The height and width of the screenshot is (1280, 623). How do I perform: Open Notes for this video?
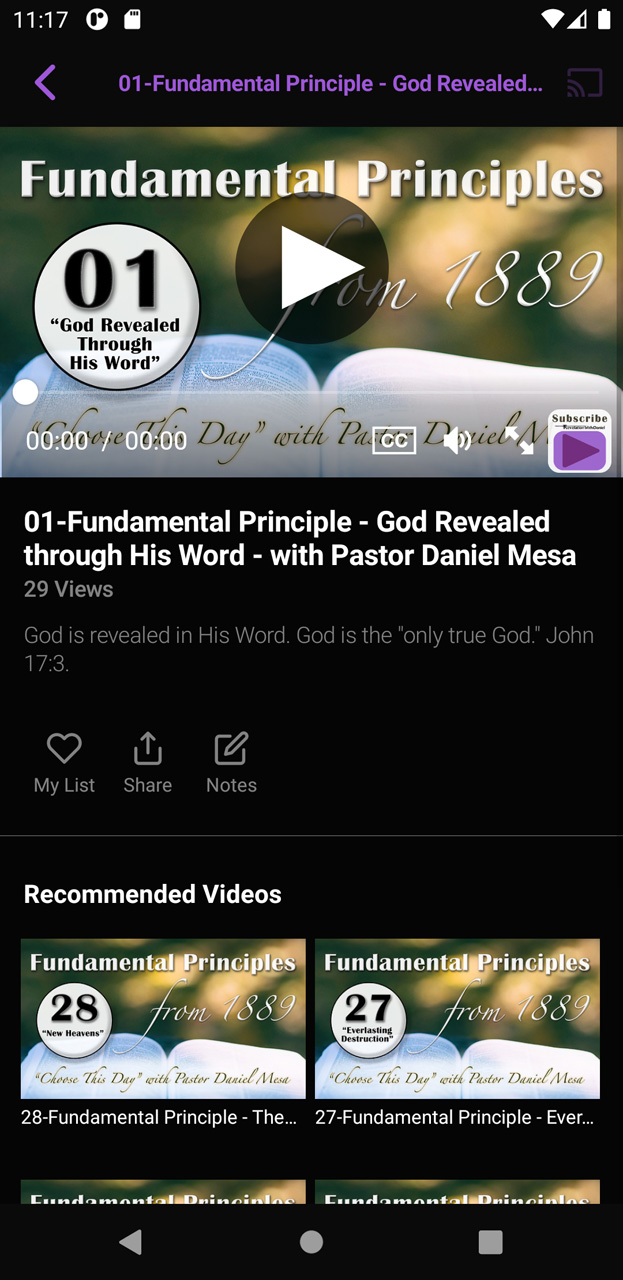pyautogui.click(x=231, y=763)
